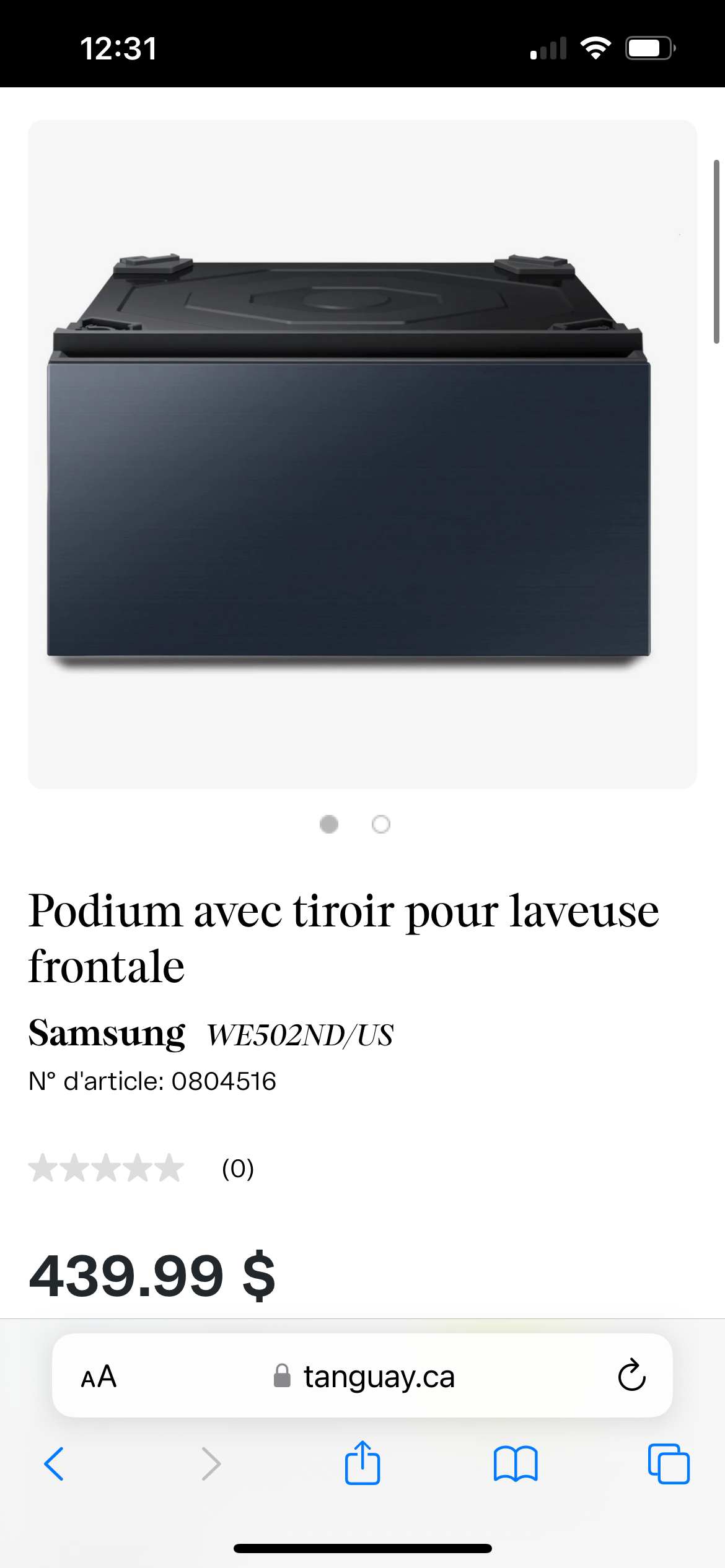Open the star rating reviews section

107,1169
